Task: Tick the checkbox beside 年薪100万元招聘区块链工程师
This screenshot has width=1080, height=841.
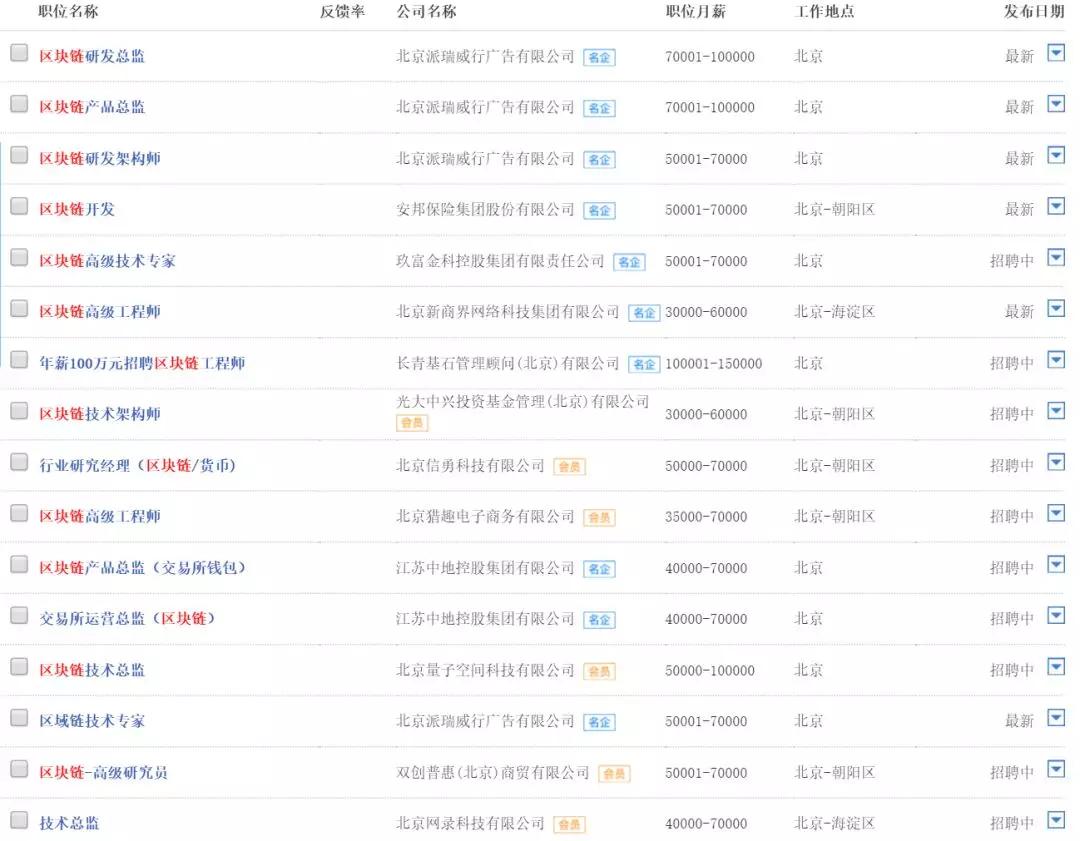Action: [x=19, y=360]
